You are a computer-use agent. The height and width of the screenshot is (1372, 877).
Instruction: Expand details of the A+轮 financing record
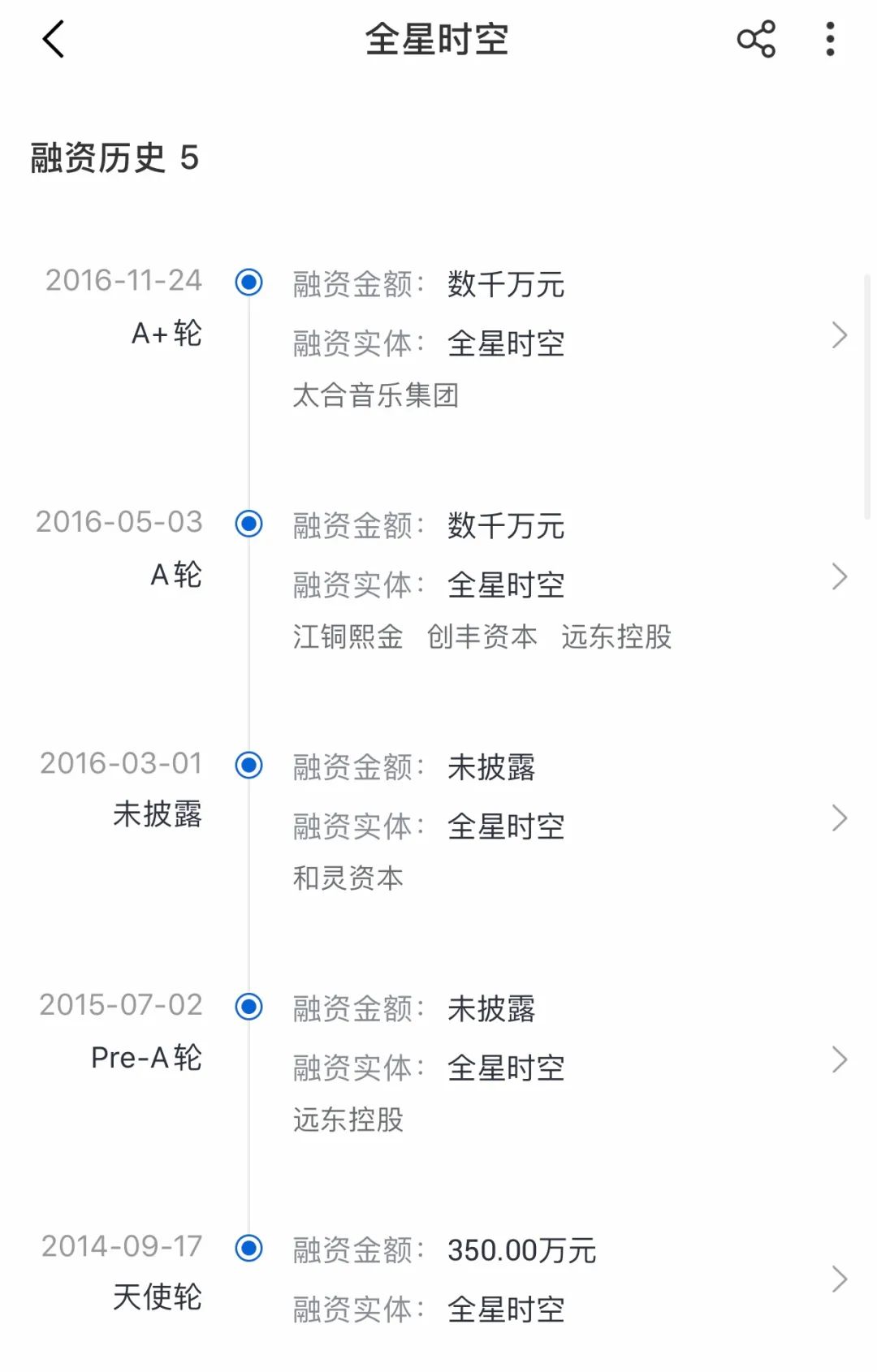[840, 335]
